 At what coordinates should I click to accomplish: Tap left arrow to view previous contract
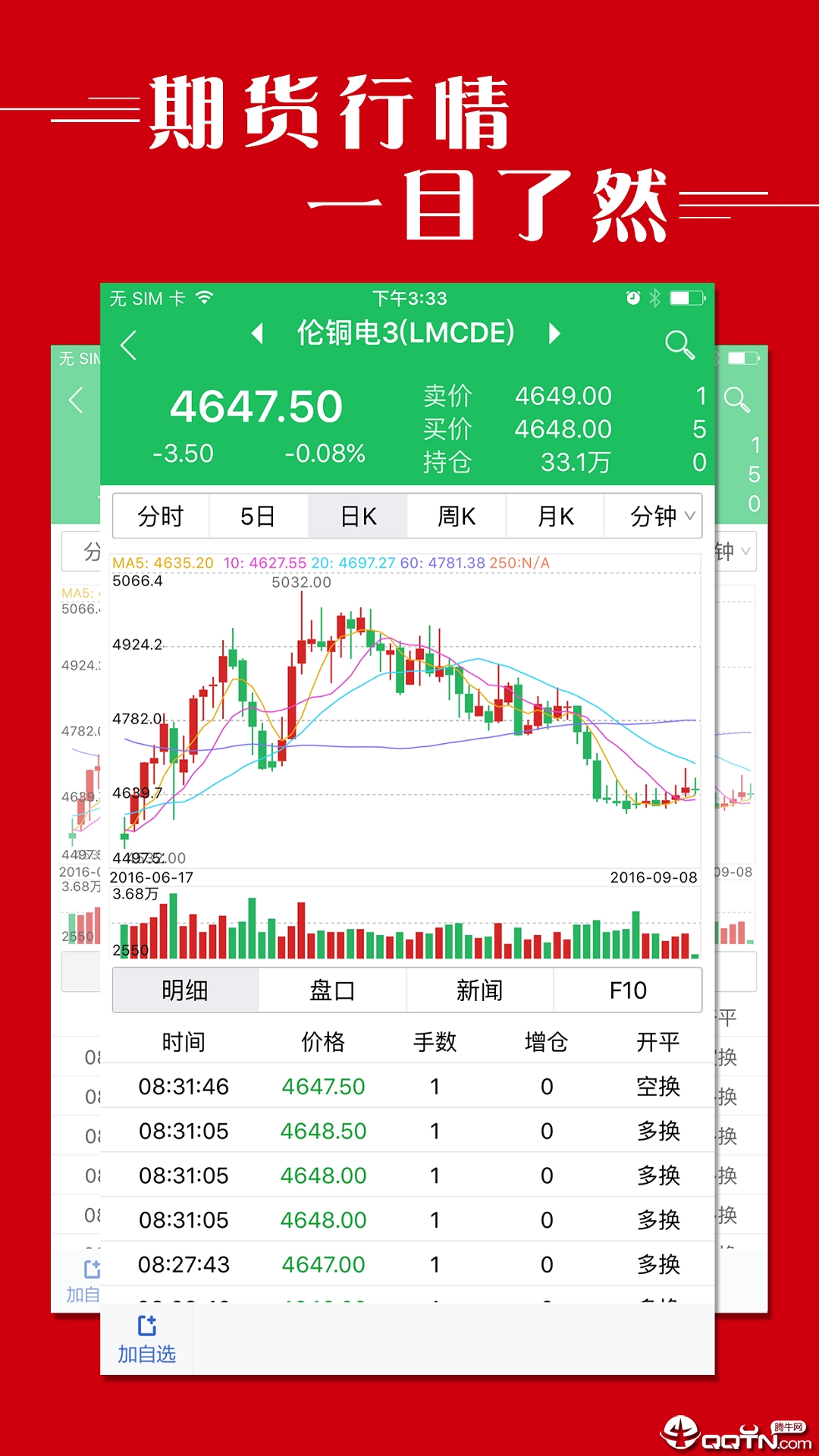click(x=259, y=334)
